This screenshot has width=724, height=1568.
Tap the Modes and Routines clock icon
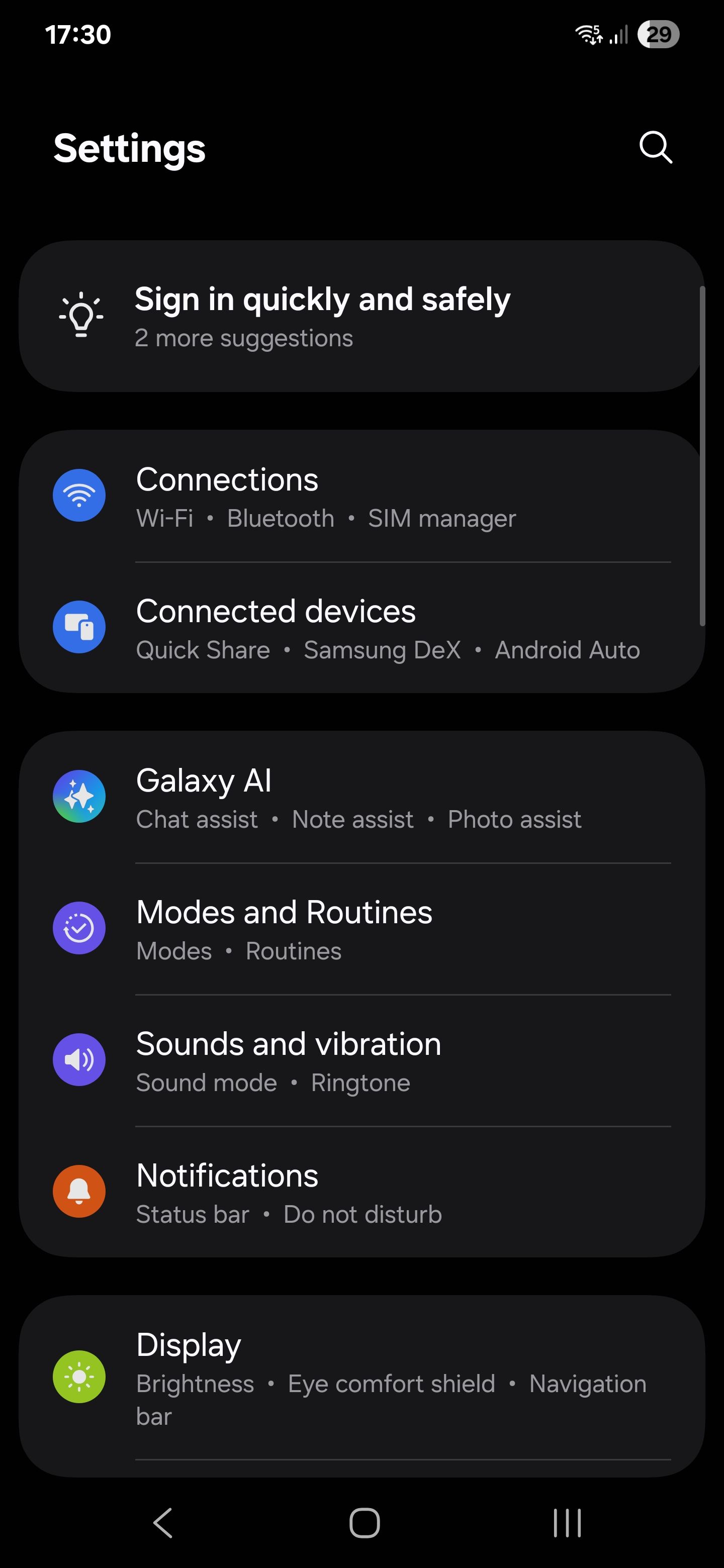pos(79,928)
